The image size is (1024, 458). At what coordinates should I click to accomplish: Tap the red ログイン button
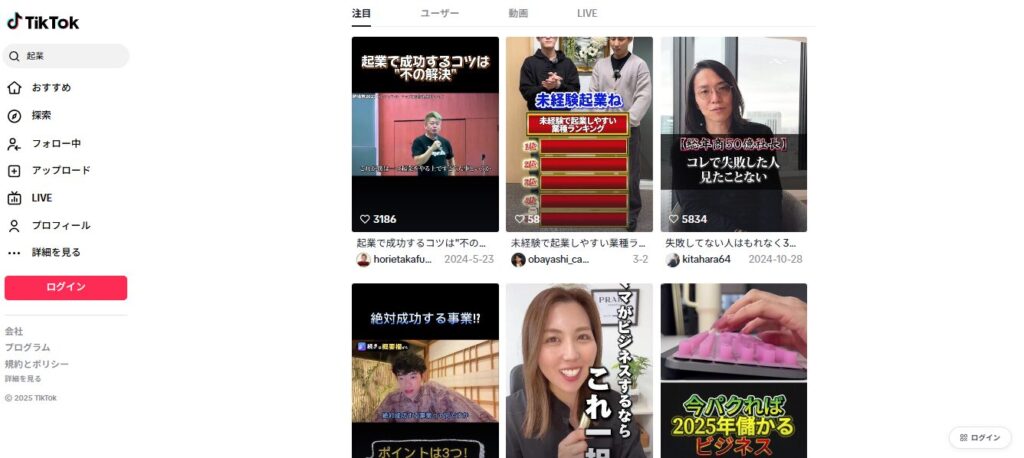[x=66, y=288]
